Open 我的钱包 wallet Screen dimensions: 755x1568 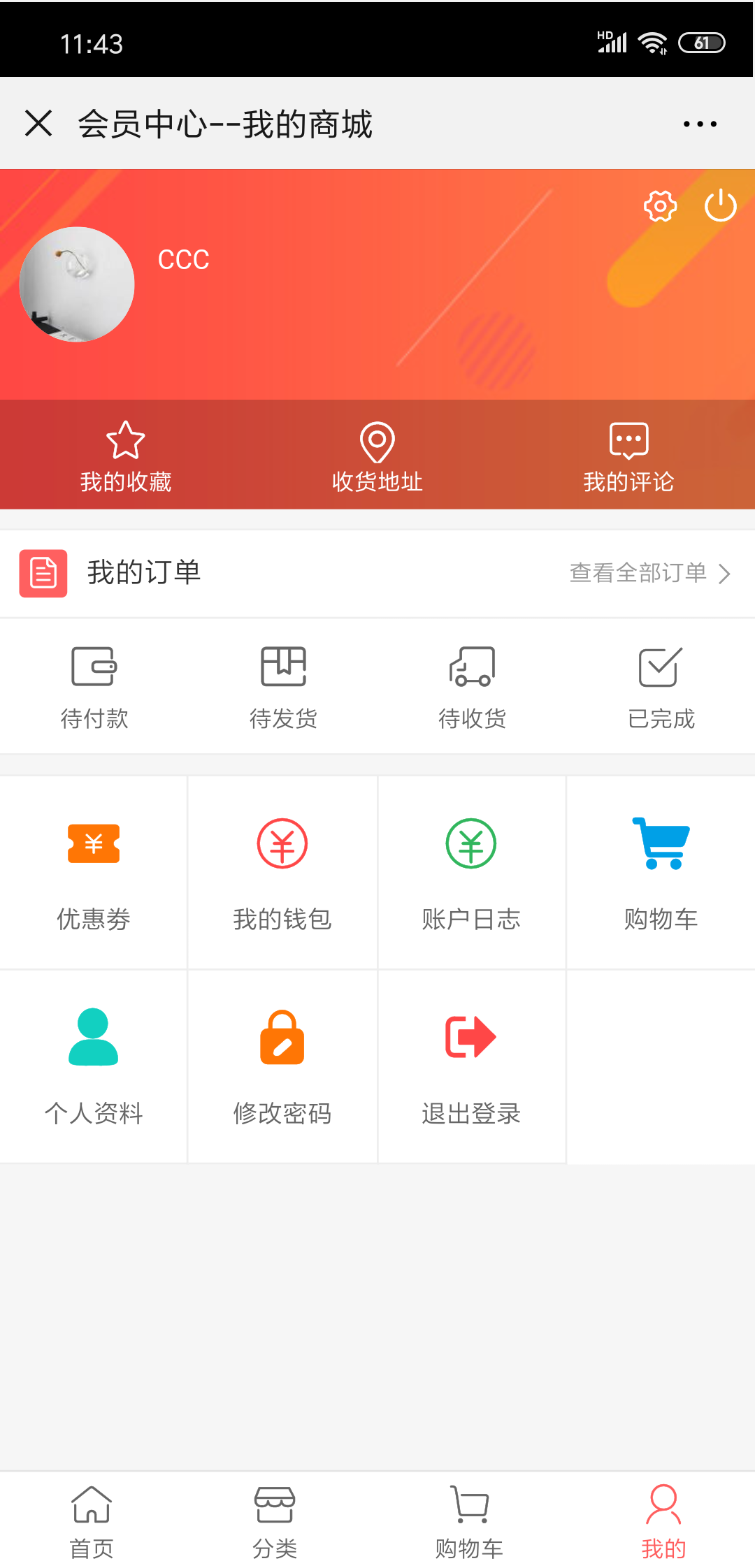coord(282,873)
